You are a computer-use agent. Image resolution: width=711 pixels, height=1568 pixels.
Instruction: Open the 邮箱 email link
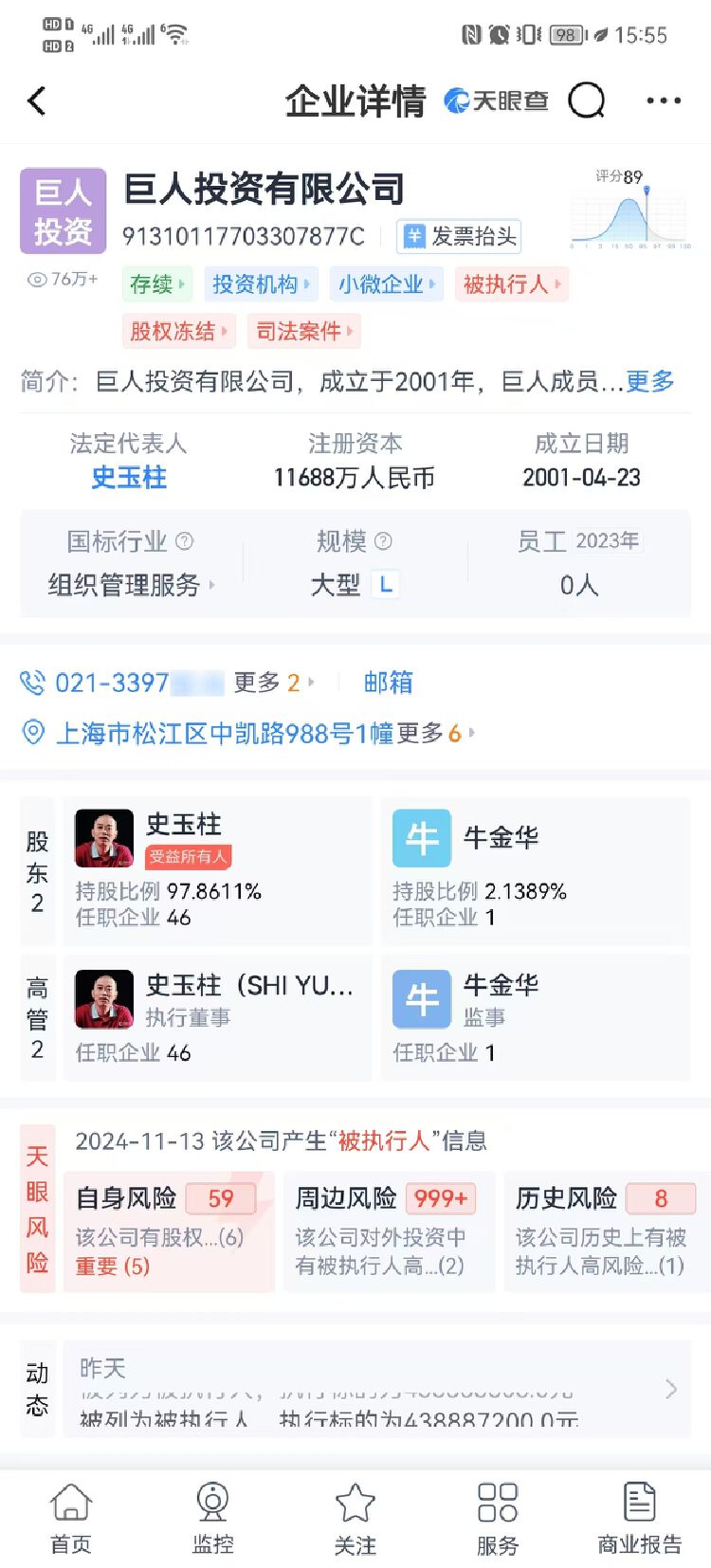tap(388, 683)
